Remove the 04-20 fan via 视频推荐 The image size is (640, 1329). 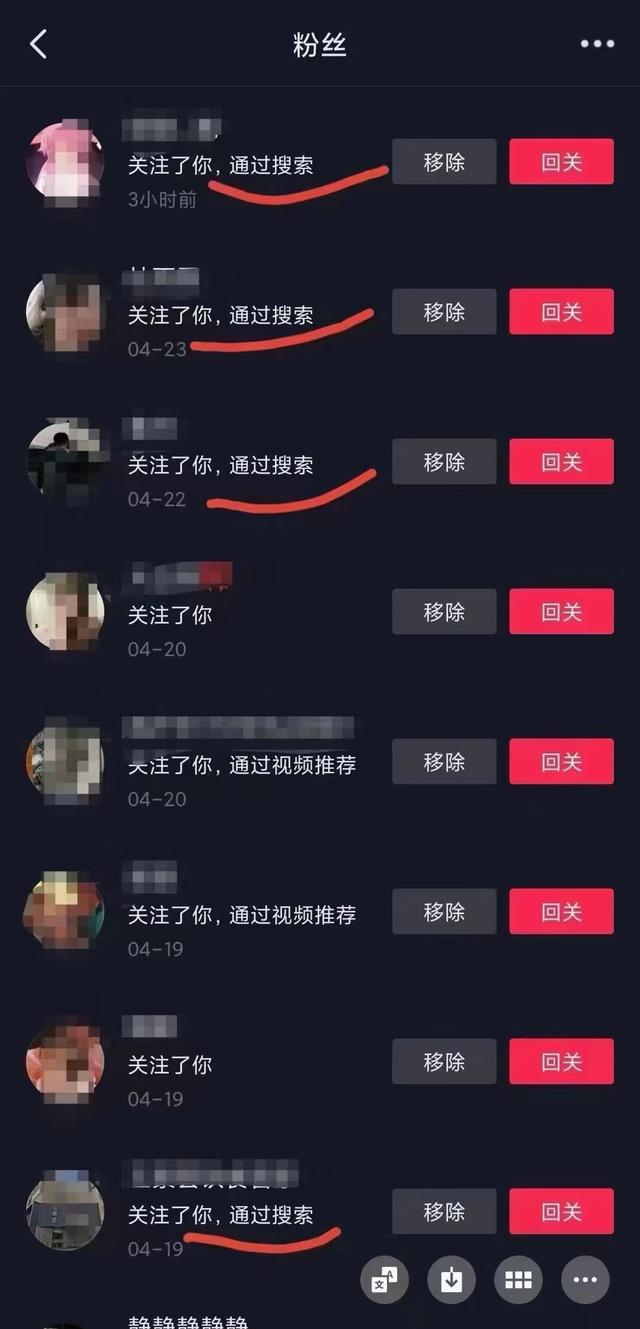pyautogui.click(x=444, y=762)
